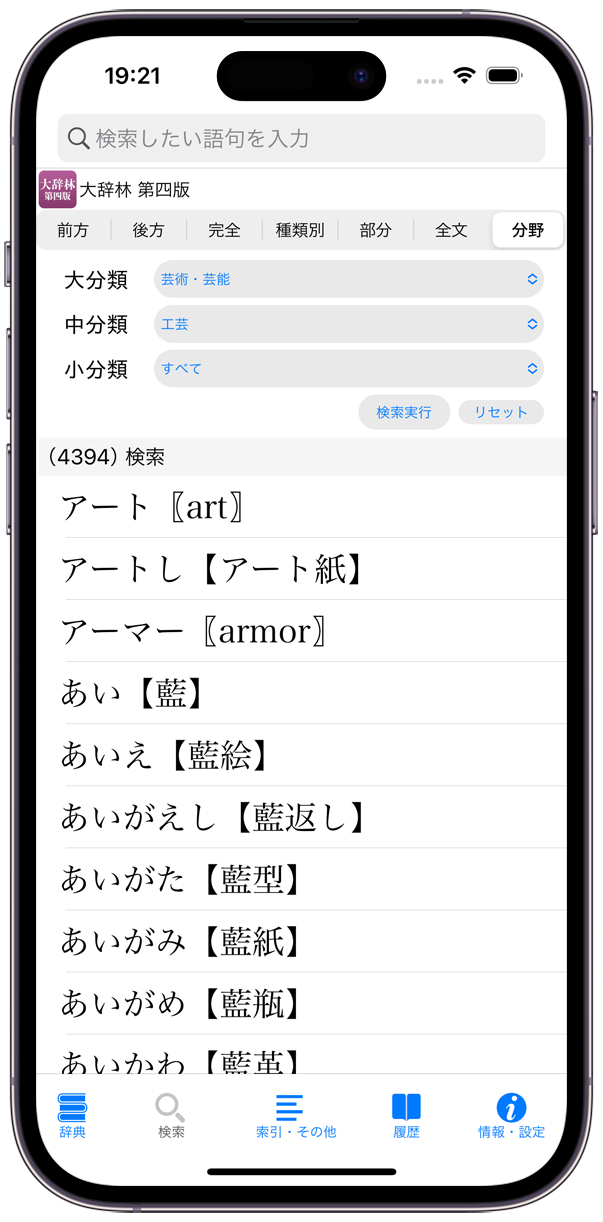Image resolution: width=603 pixels, height=1222 pixels.
Task: Switch to the 後方 search mode
Action: pyautogui.click(x=148, y=230)
